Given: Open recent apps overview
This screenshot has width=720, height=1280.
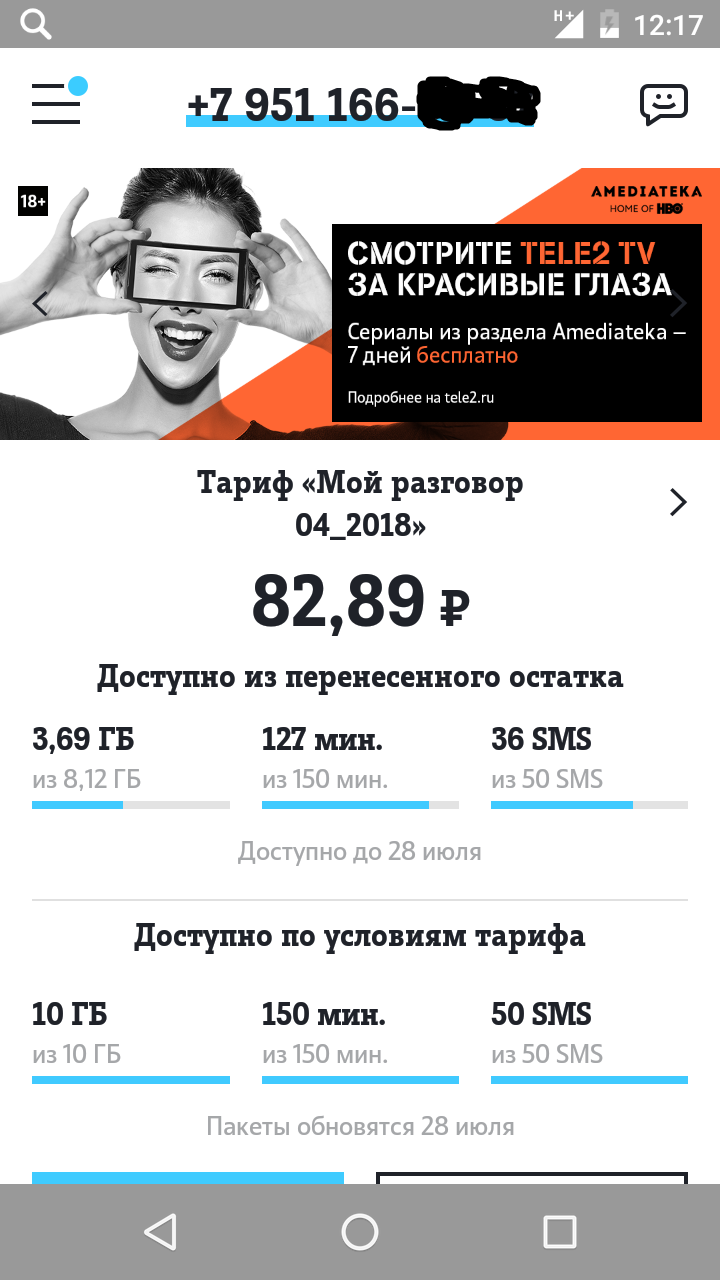Looking at the screenshot, I should pyautogui.click(x=559, y=1232).
